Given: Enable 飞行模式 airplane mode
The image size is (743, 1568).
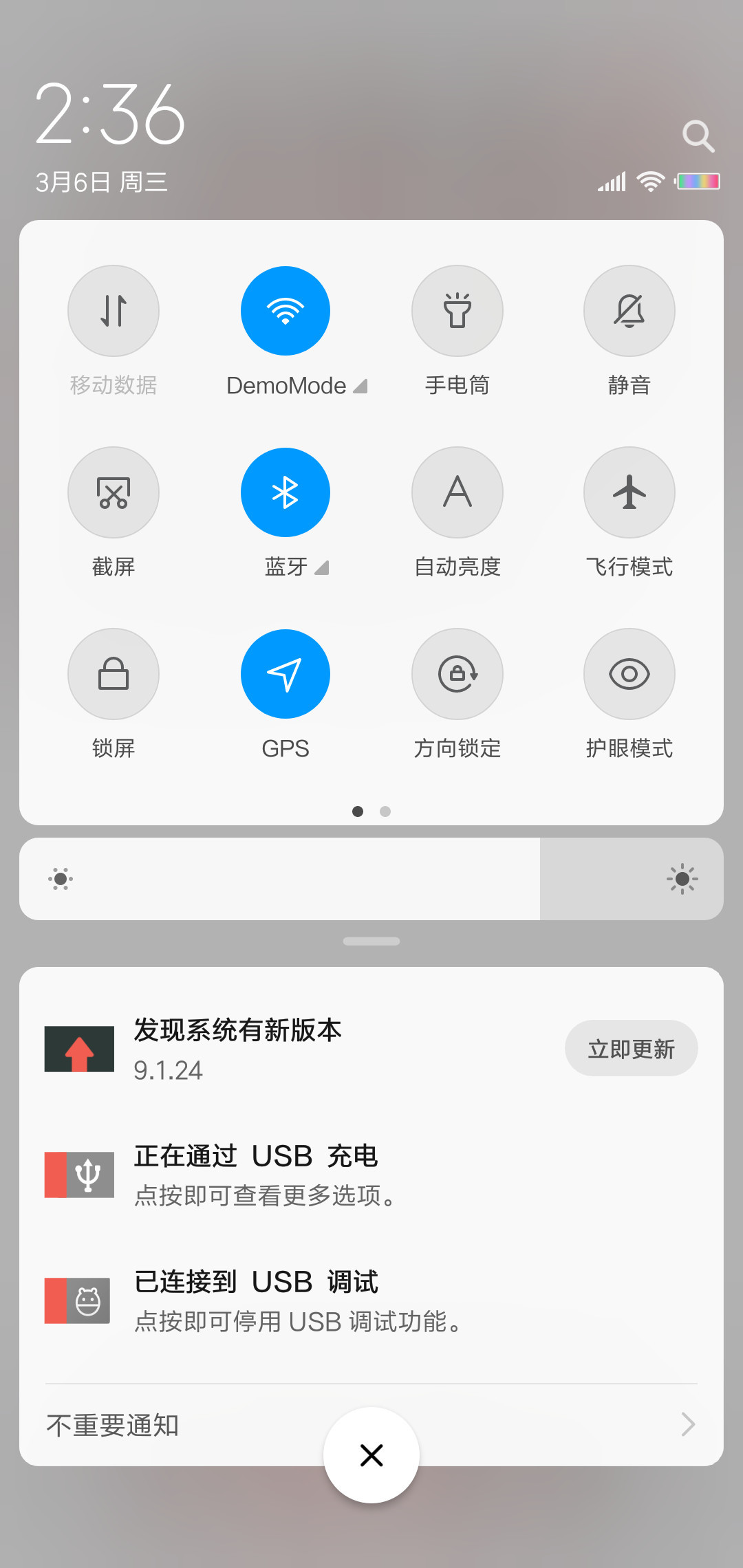Looking at the screenshot, I should pos(629,492).
